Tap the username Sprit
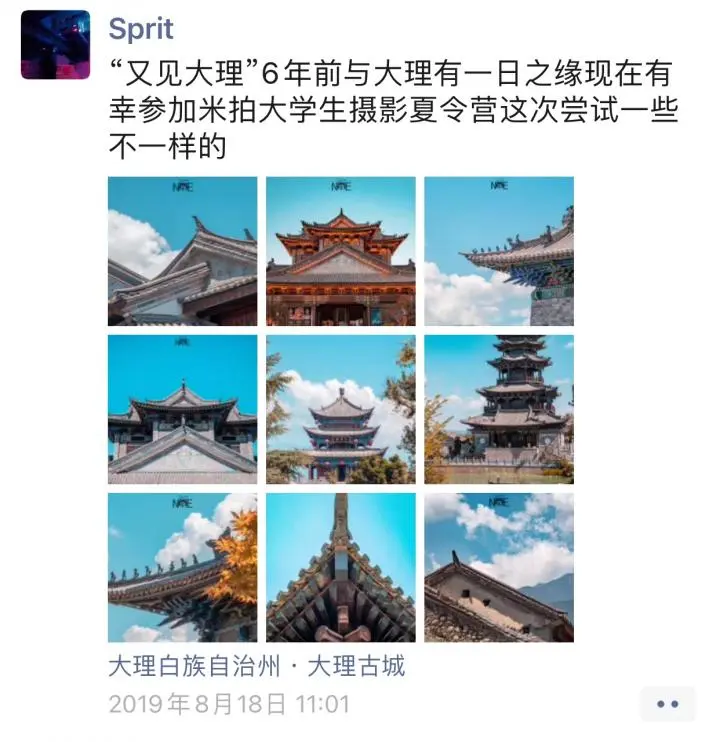This screenshot has width=720, height=742. point(141,28)
